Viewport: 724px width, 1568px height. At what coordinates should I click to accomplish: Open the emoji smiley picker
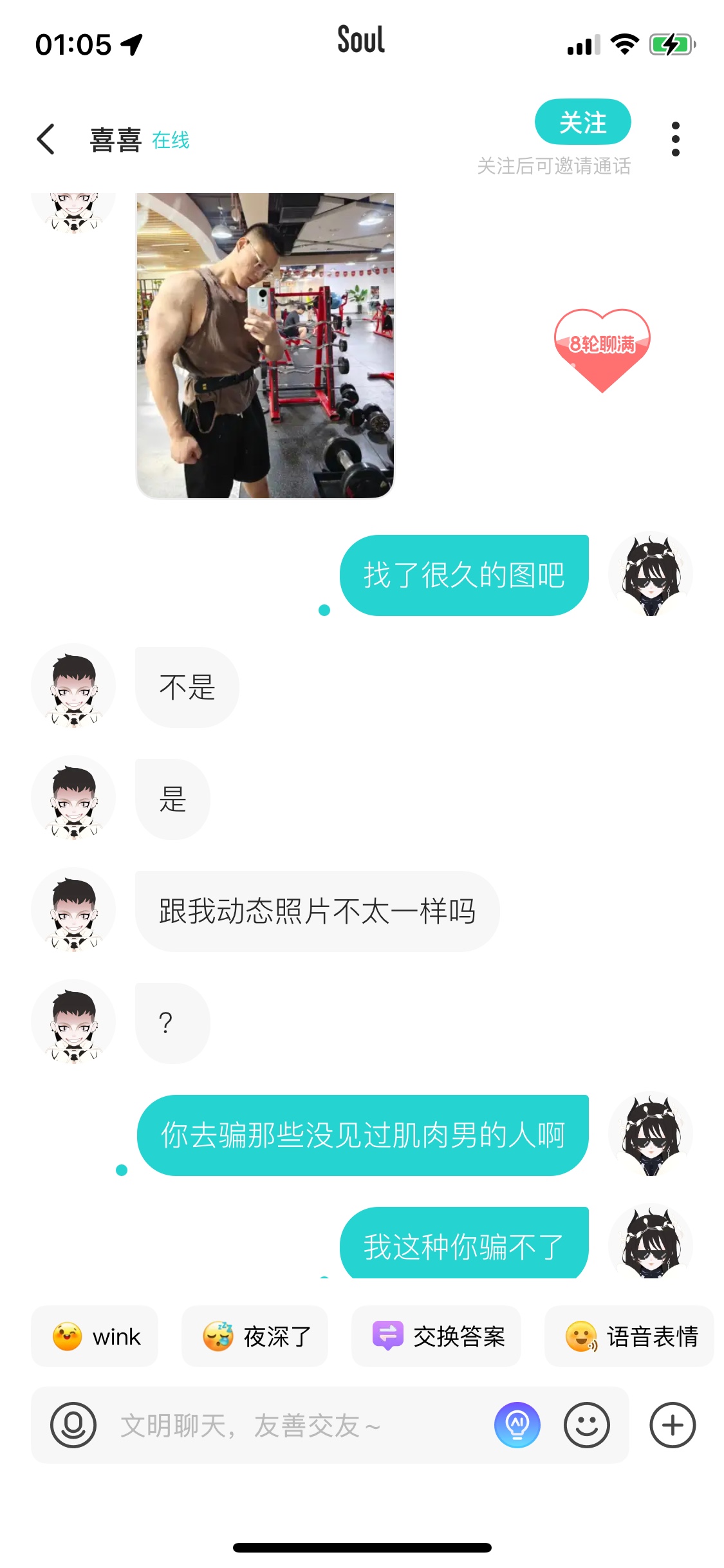pos(587,1425)
